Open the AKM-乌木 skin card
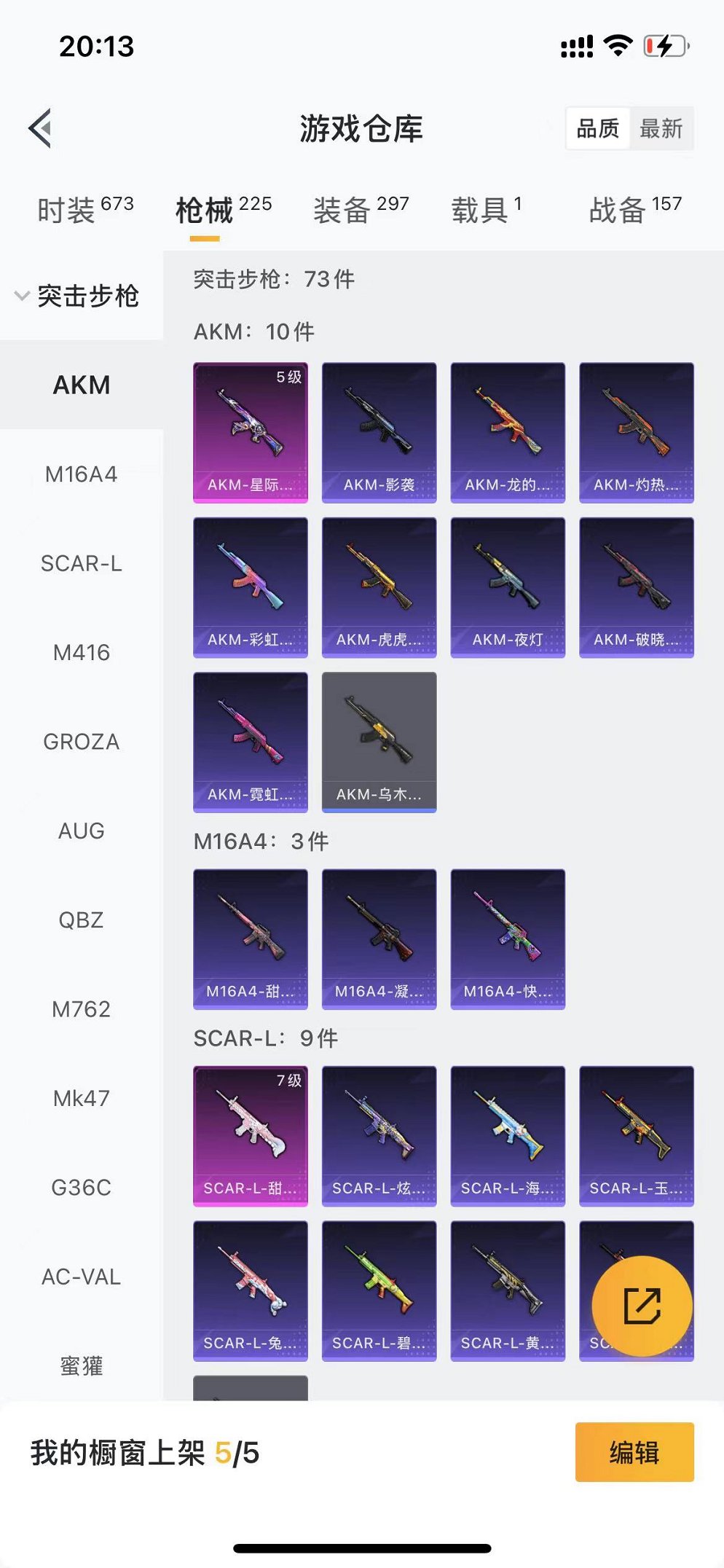 (379, 742)
